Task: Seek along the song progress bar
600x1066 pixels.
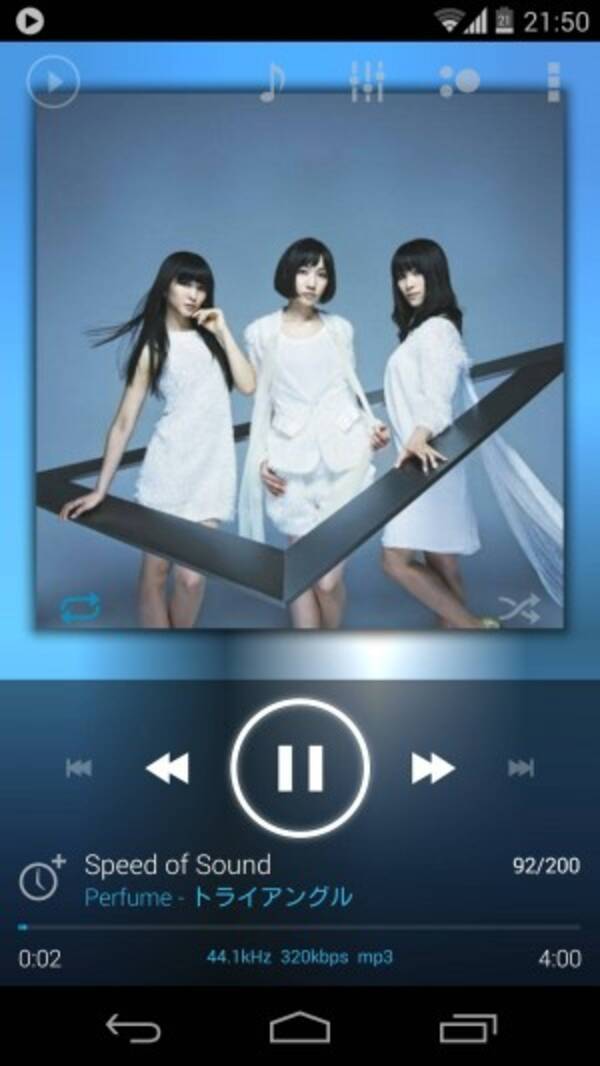Action: point(300,927)
